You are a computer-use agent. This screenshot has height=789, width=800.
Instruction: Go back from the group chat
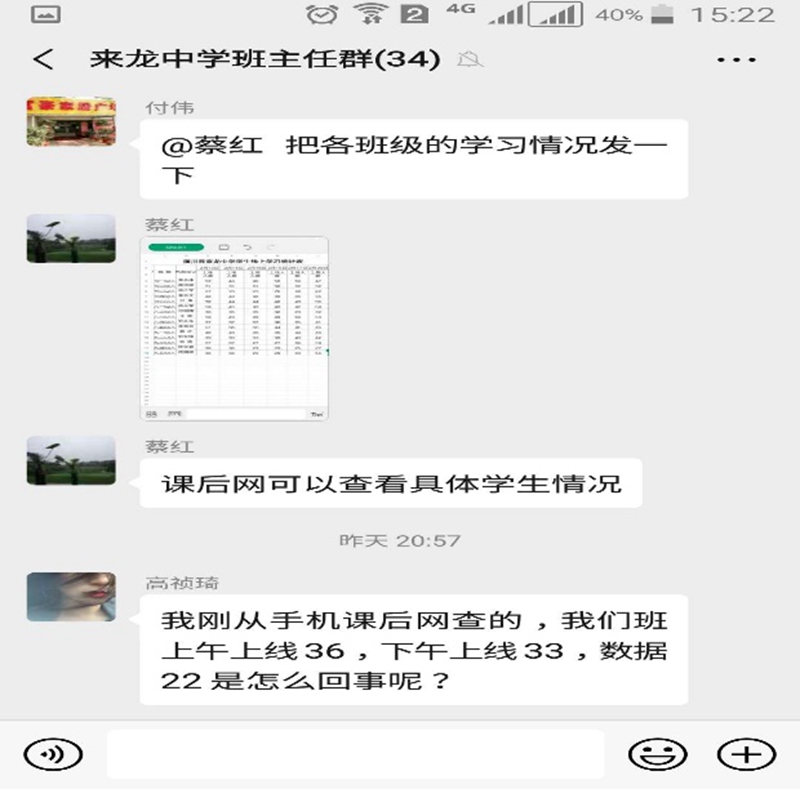click(x=42, y=60)
